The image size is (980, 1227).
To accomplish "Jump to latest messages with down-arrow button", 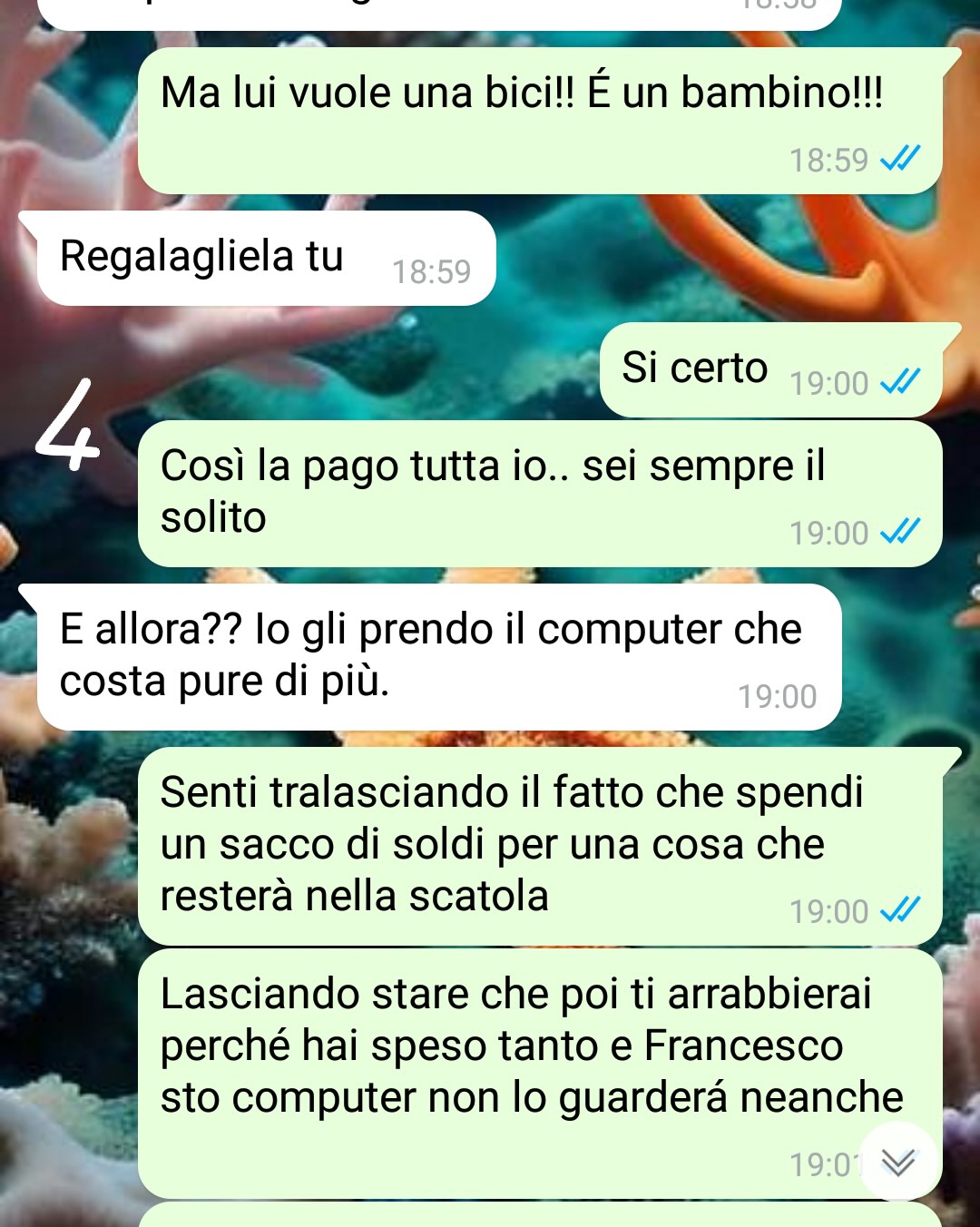I will (897, 1162).
